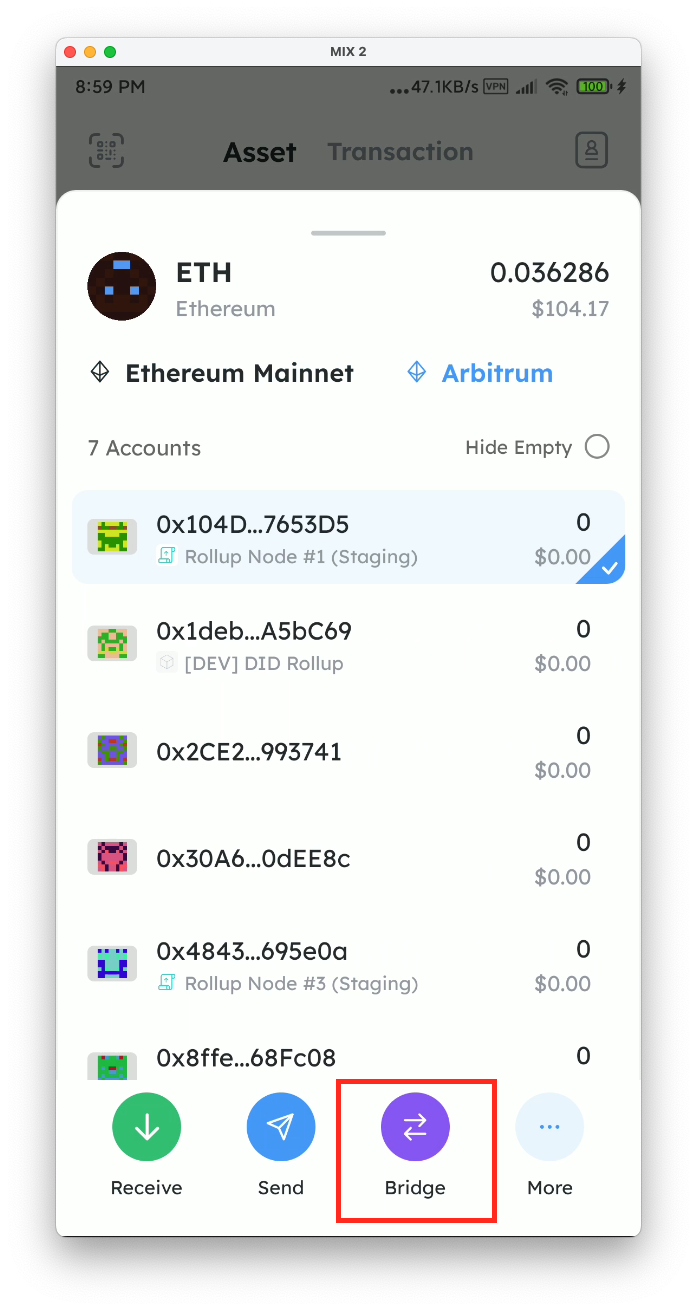Choose account 0x2CE2...993741
This screenshot has width=697, height=1311.
point(348,752)
